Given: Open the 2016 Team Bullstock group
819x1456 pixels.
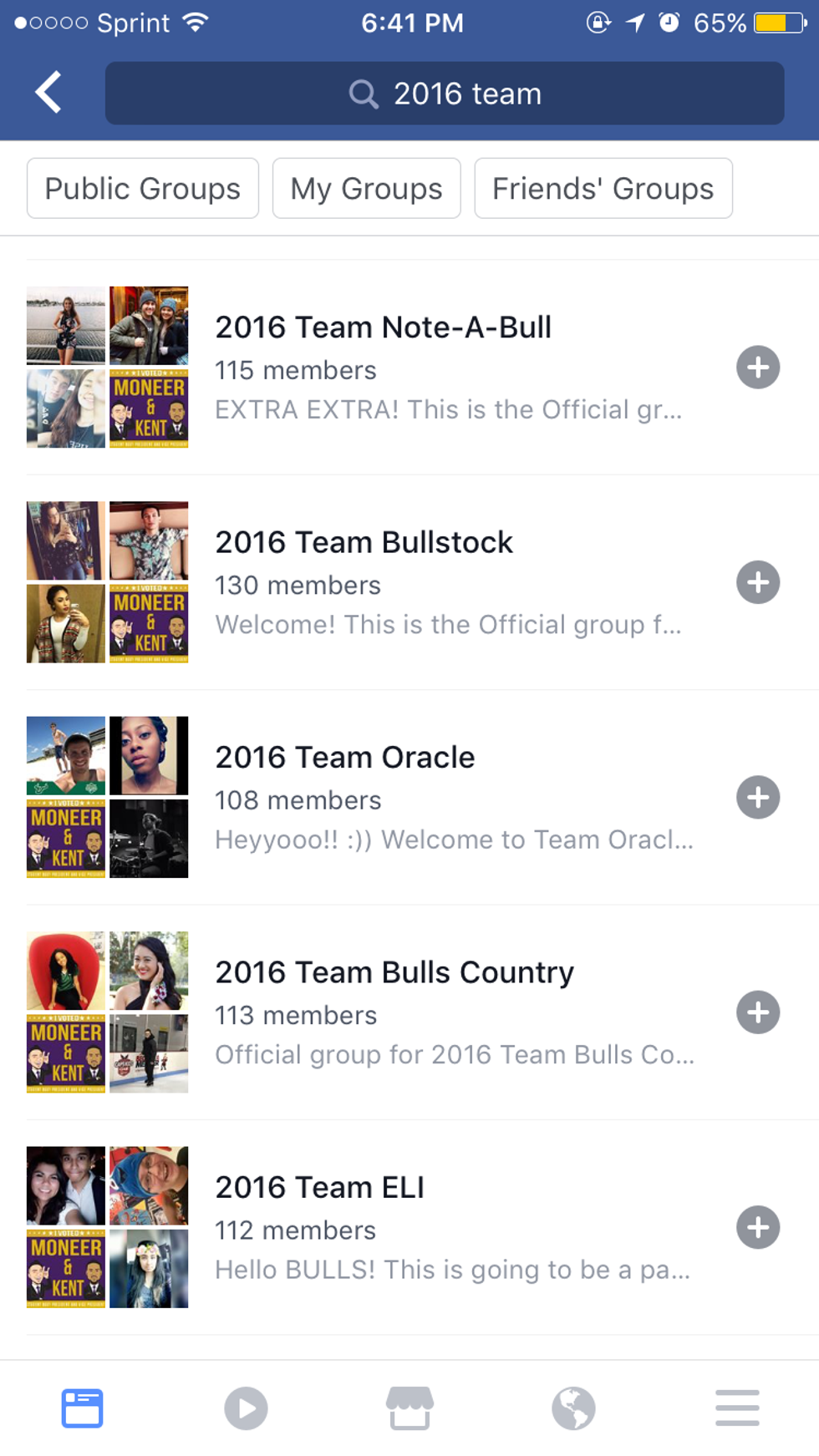Looking at the screenshot, I should pyautogui.click(x=364, y=542).
